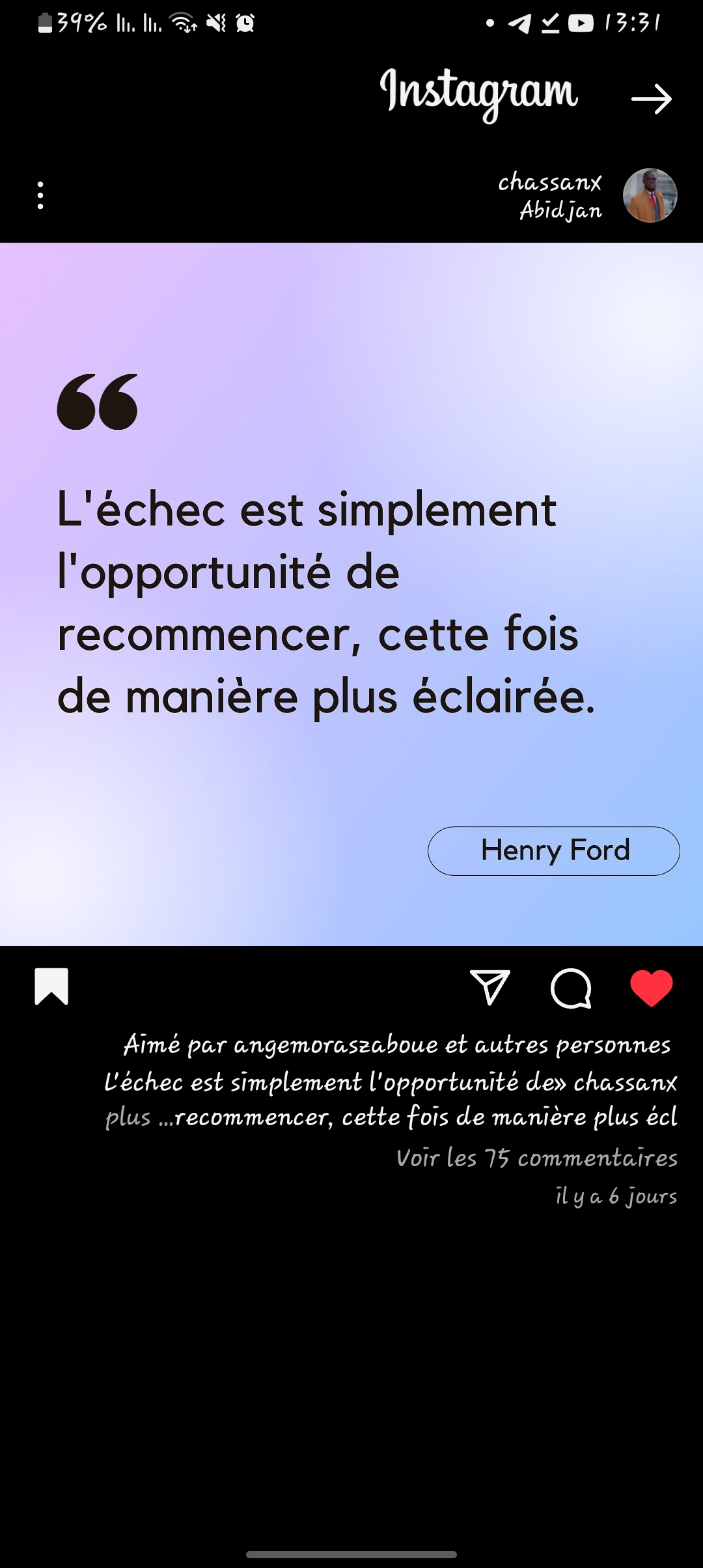Voir les 75 commentaires
This screenshot has width=703, height=1568.
pos(536,1158)
